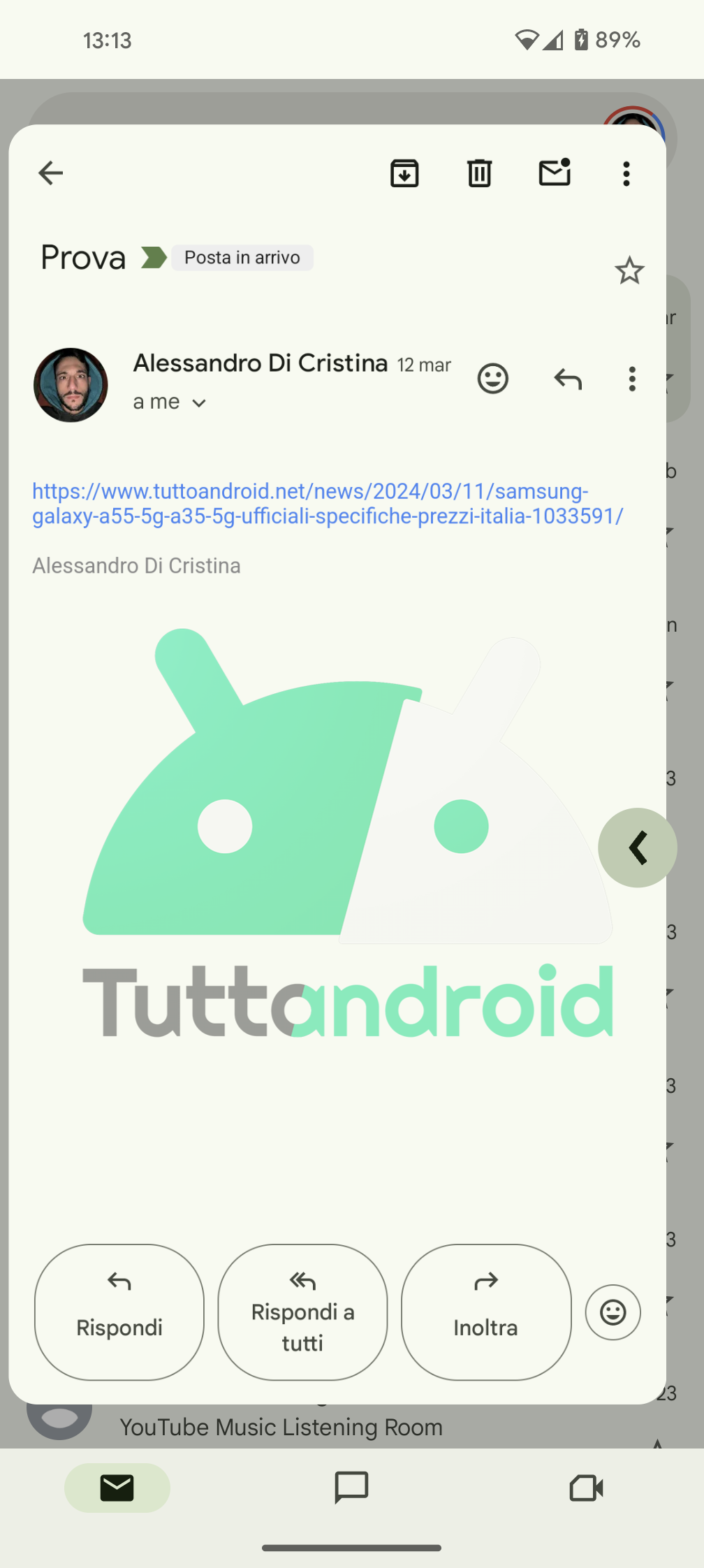Tap the emoji reaction button next to Inoltra
704x1568 pixels.
(x=613, y=1312)
